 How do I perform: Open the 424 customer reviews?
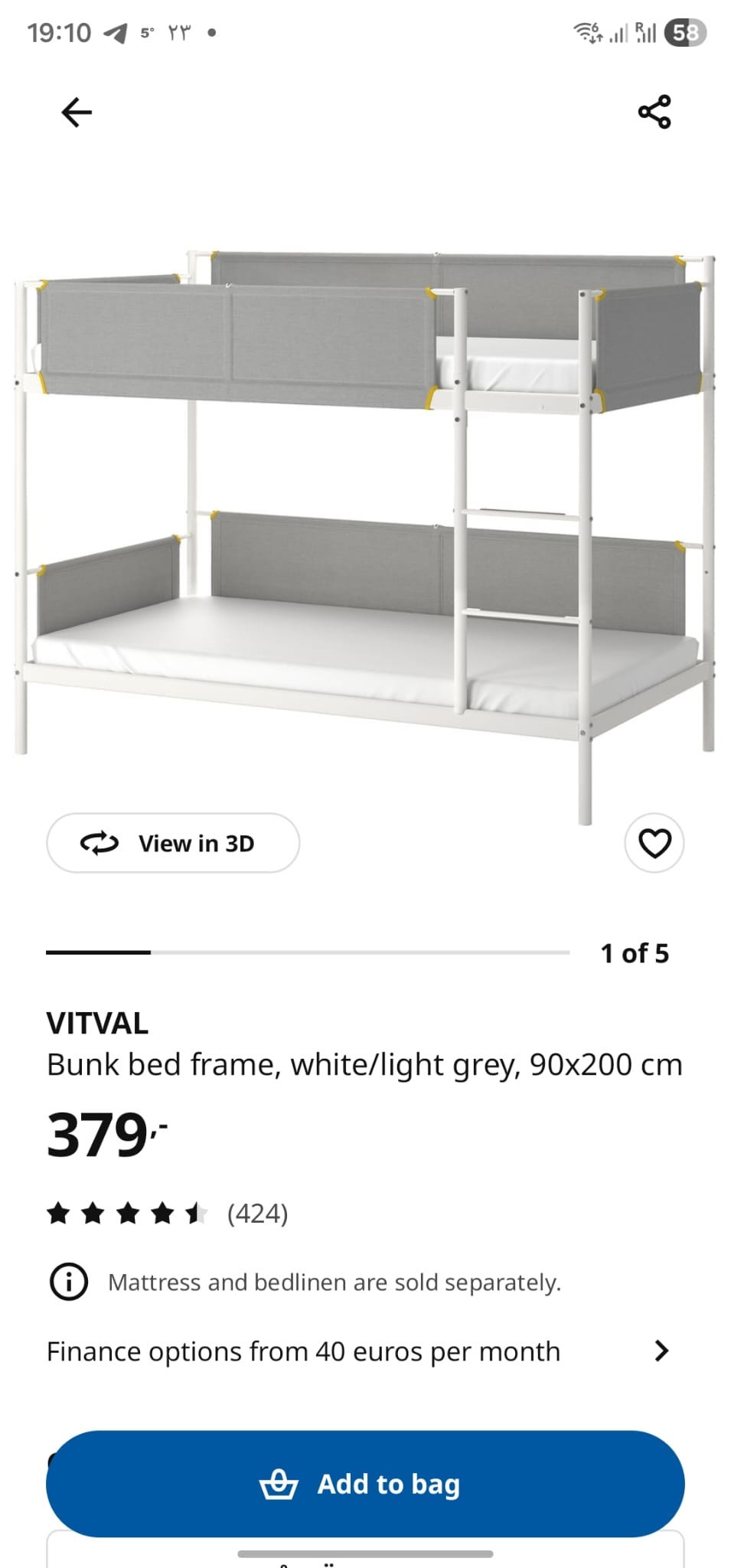(257, 1214)
